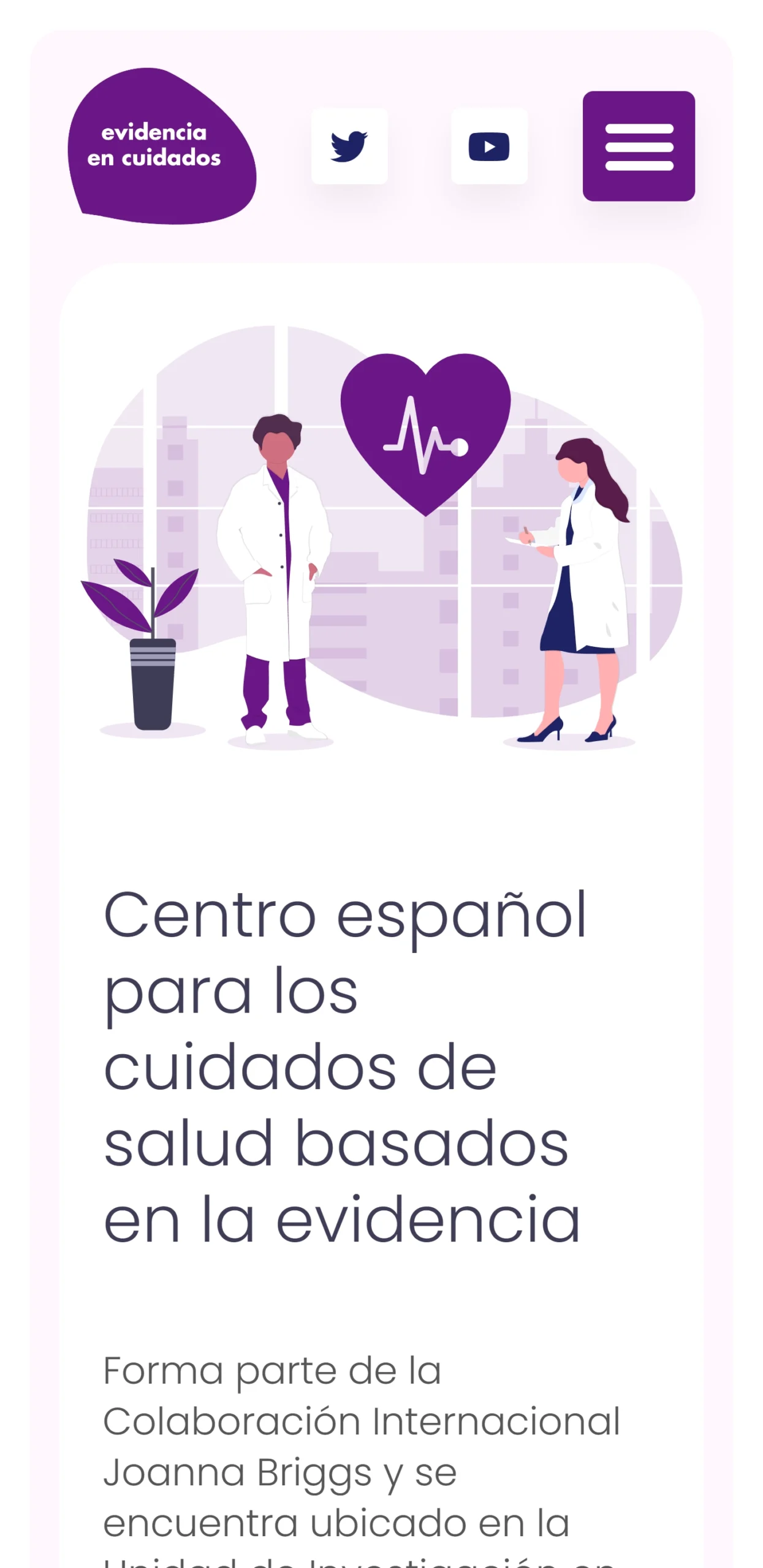Tap the Evidencia en Cuidados home logo
The image size is (763, 1568).
click(162, 146)
